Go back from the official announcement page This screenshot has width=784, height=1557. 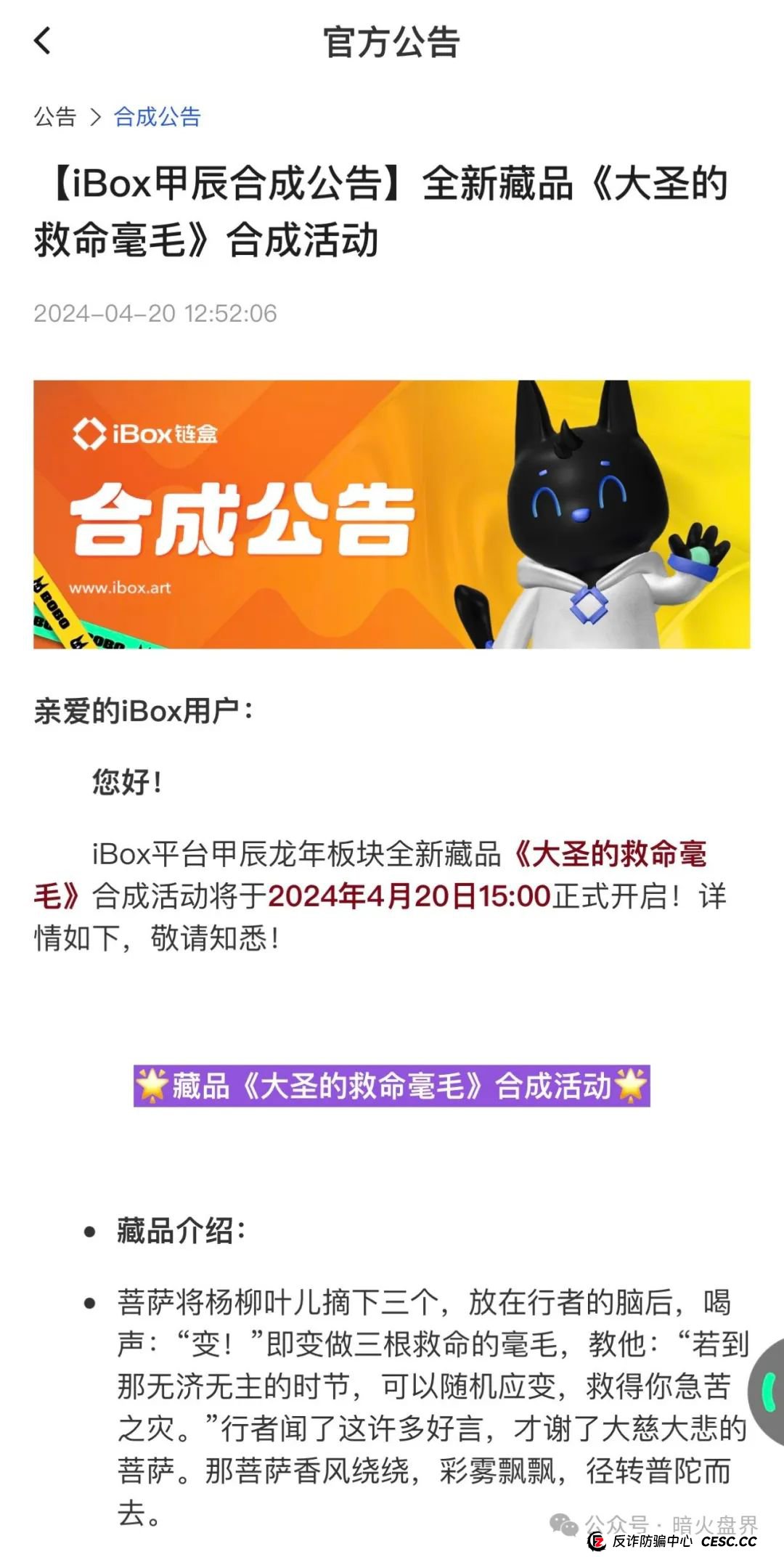pyautogui.click(x=43, y=41)
